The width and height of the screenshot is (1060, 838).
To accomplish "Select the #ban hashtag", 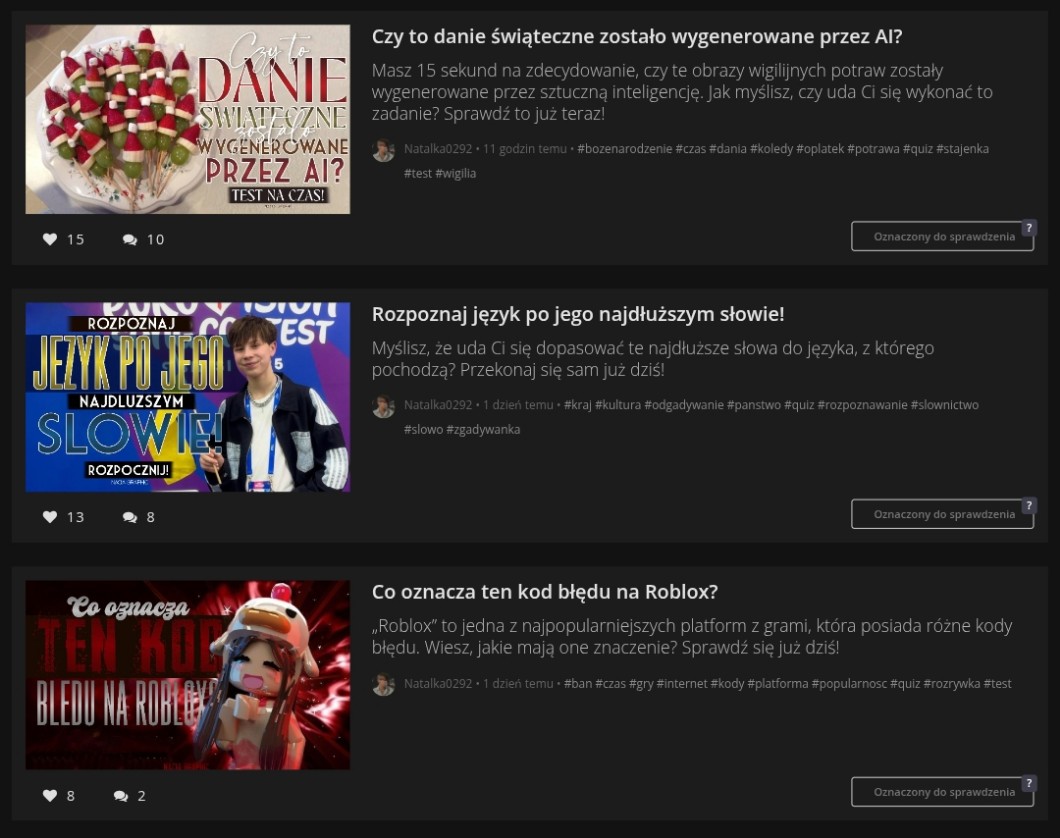I will 577,684.
